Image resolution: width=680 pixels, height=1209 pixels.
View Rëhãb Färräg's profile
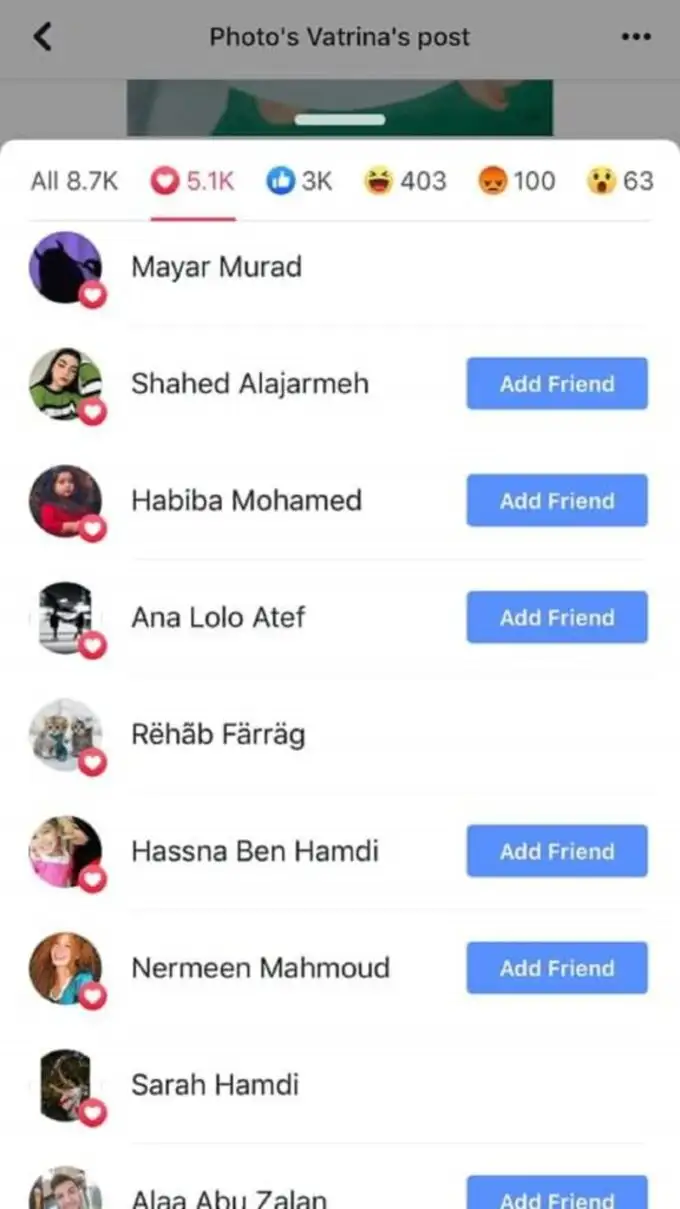218,735
